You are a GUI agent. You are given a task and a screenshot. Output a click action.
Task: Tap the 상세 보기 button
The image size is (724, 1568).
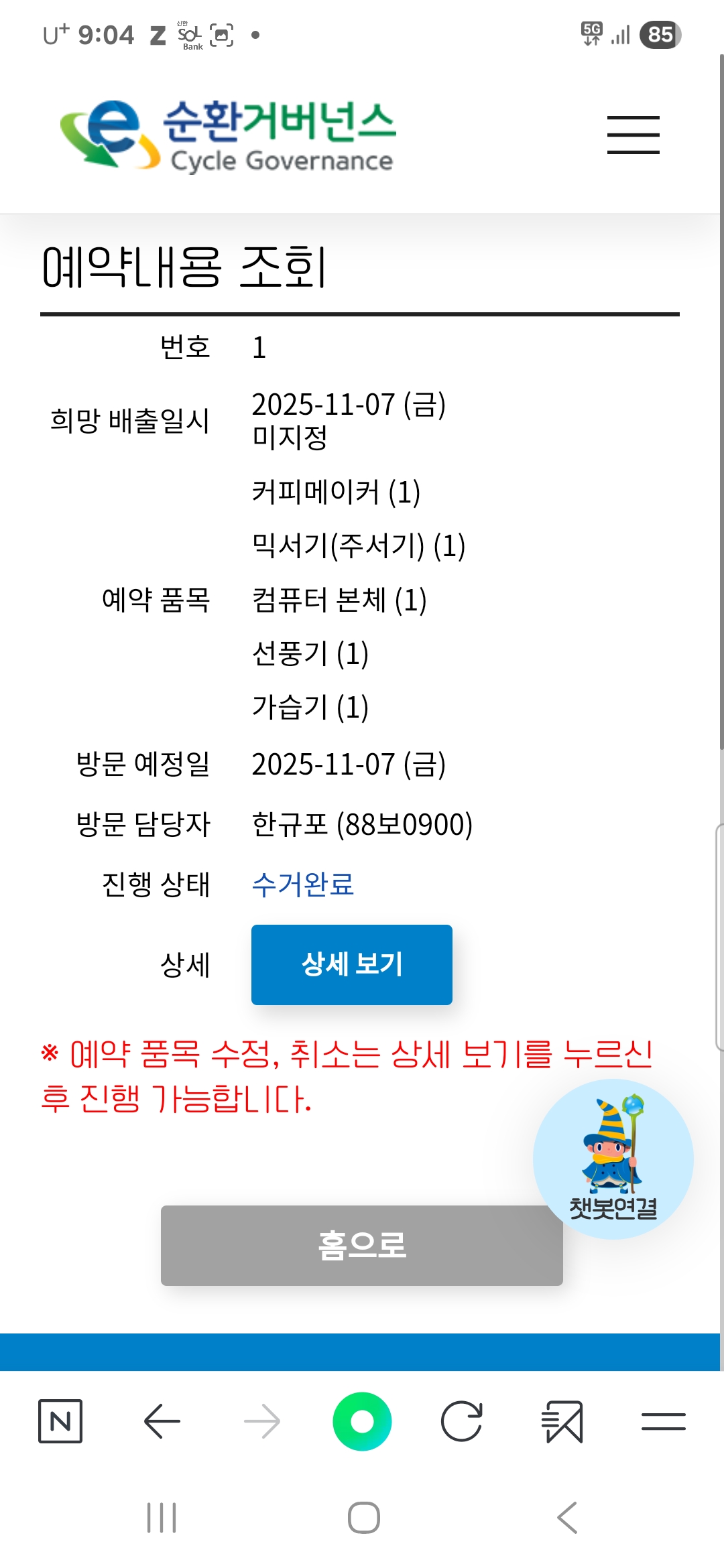click(351, 964)
